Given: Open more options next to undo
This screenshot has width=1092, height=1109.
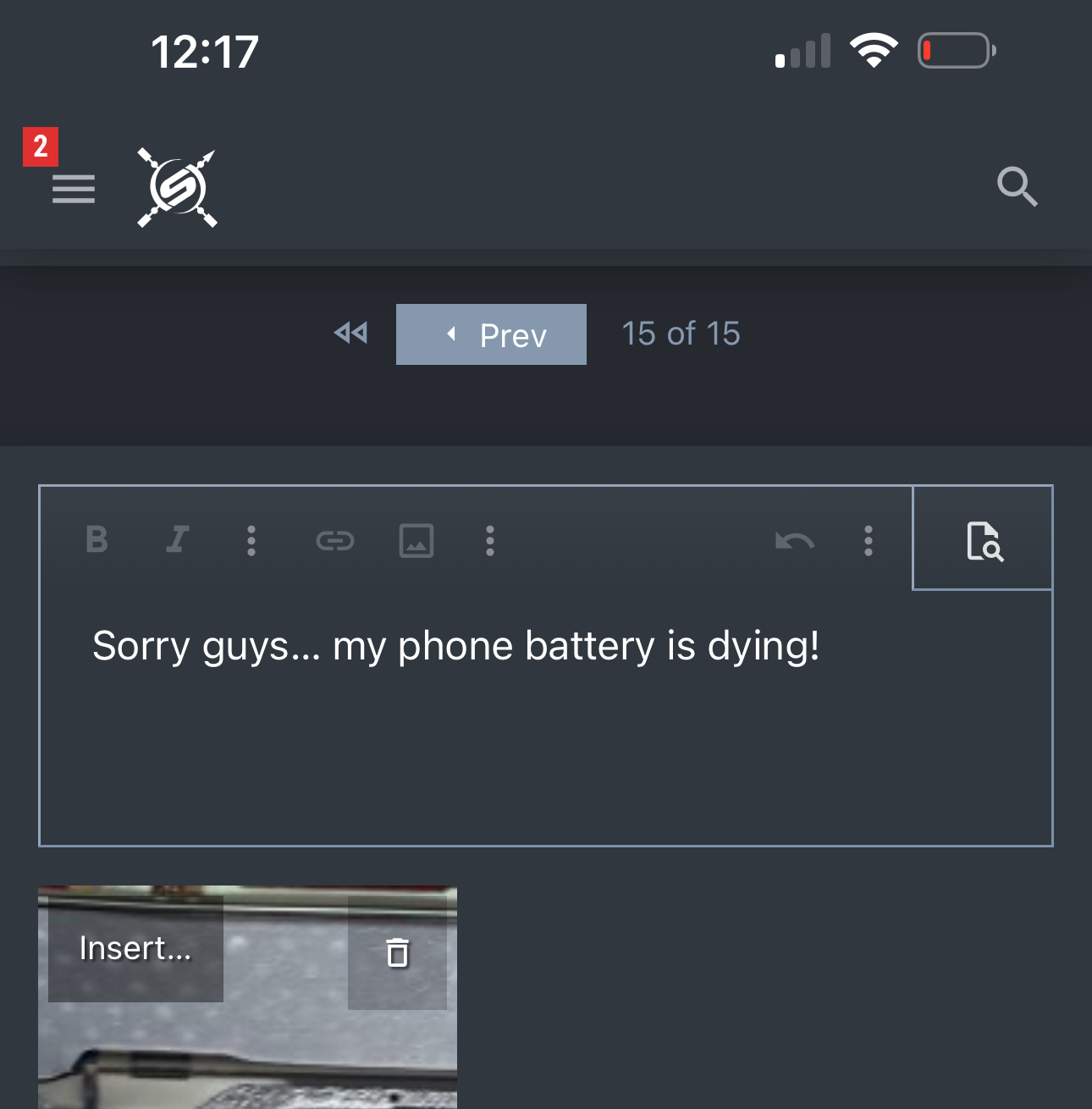Looking at the screenshot, I should [x=869, y=540].
